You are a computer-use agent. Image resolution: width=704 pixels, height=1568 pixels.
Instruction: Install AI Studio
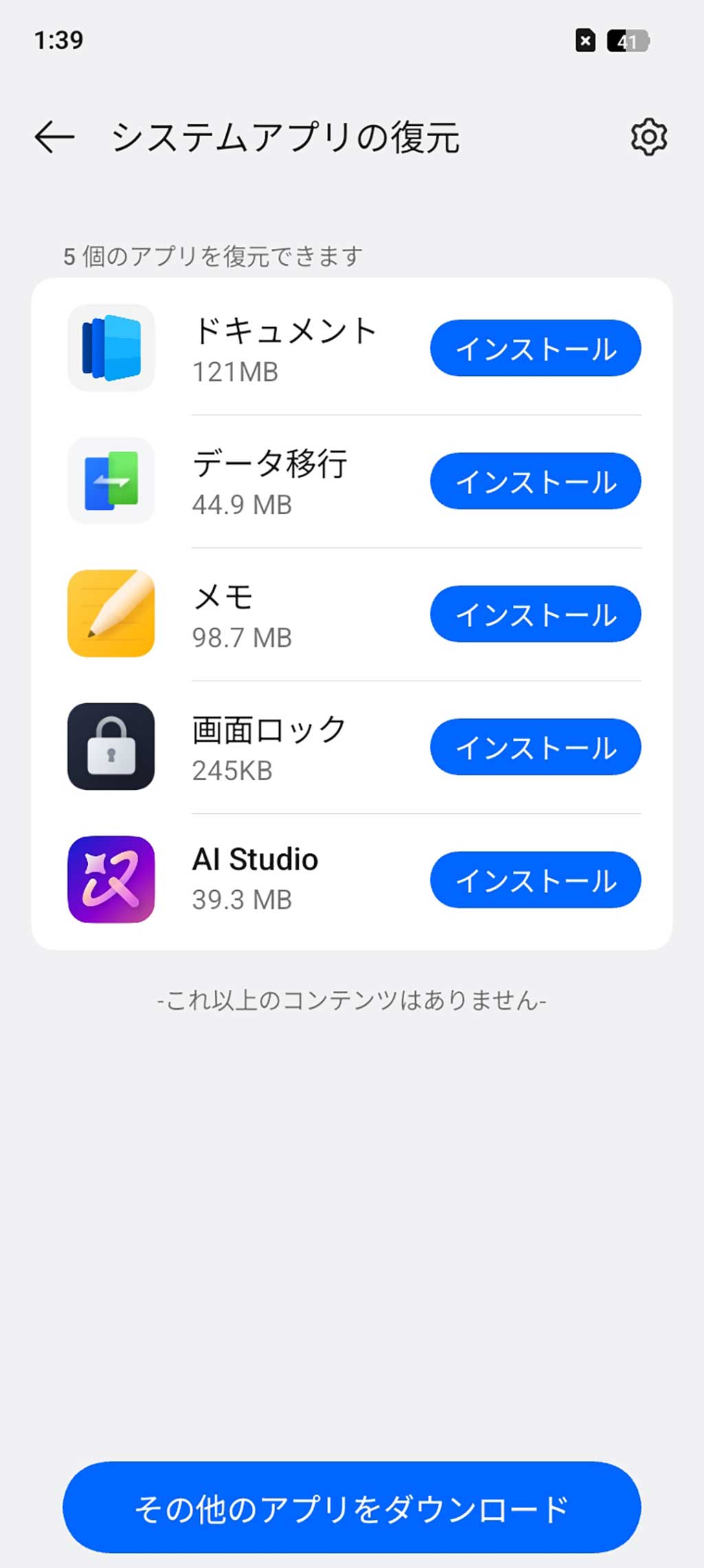click(x=535, y=880)
